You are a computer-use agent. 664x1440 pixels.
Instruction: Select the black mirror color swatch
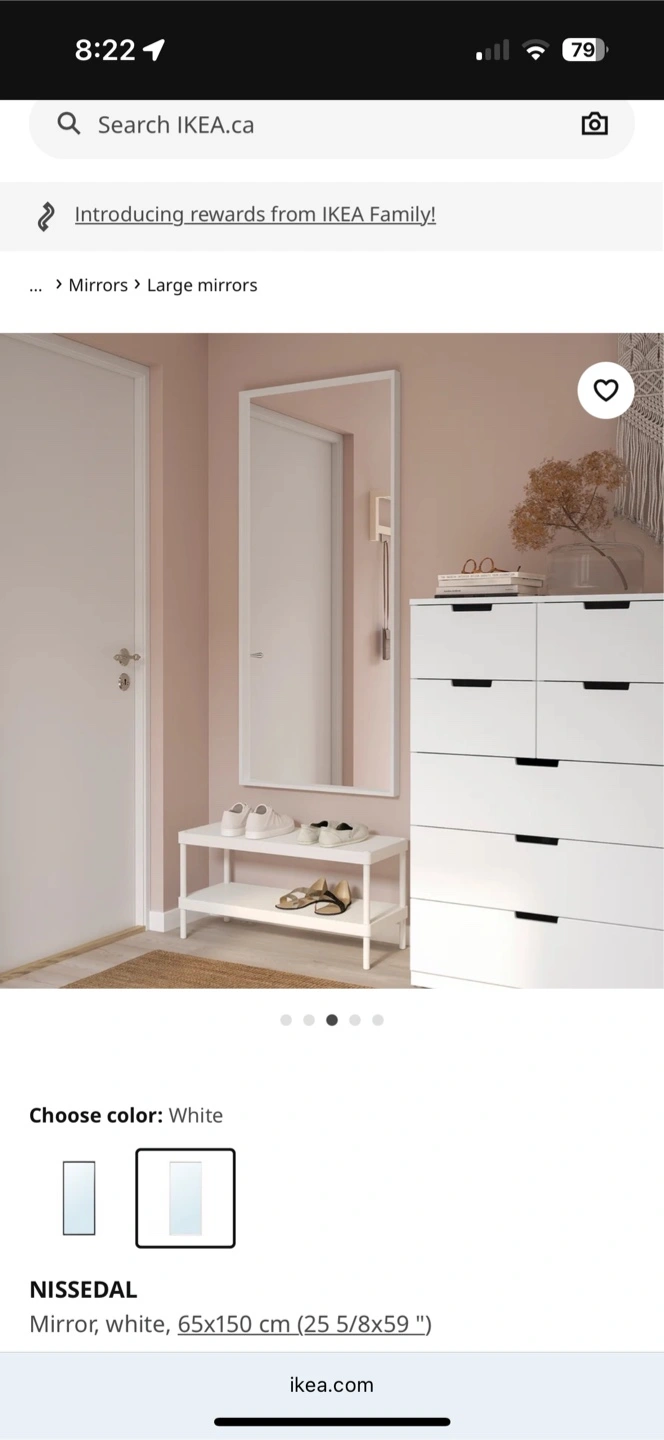(79, 1198)
